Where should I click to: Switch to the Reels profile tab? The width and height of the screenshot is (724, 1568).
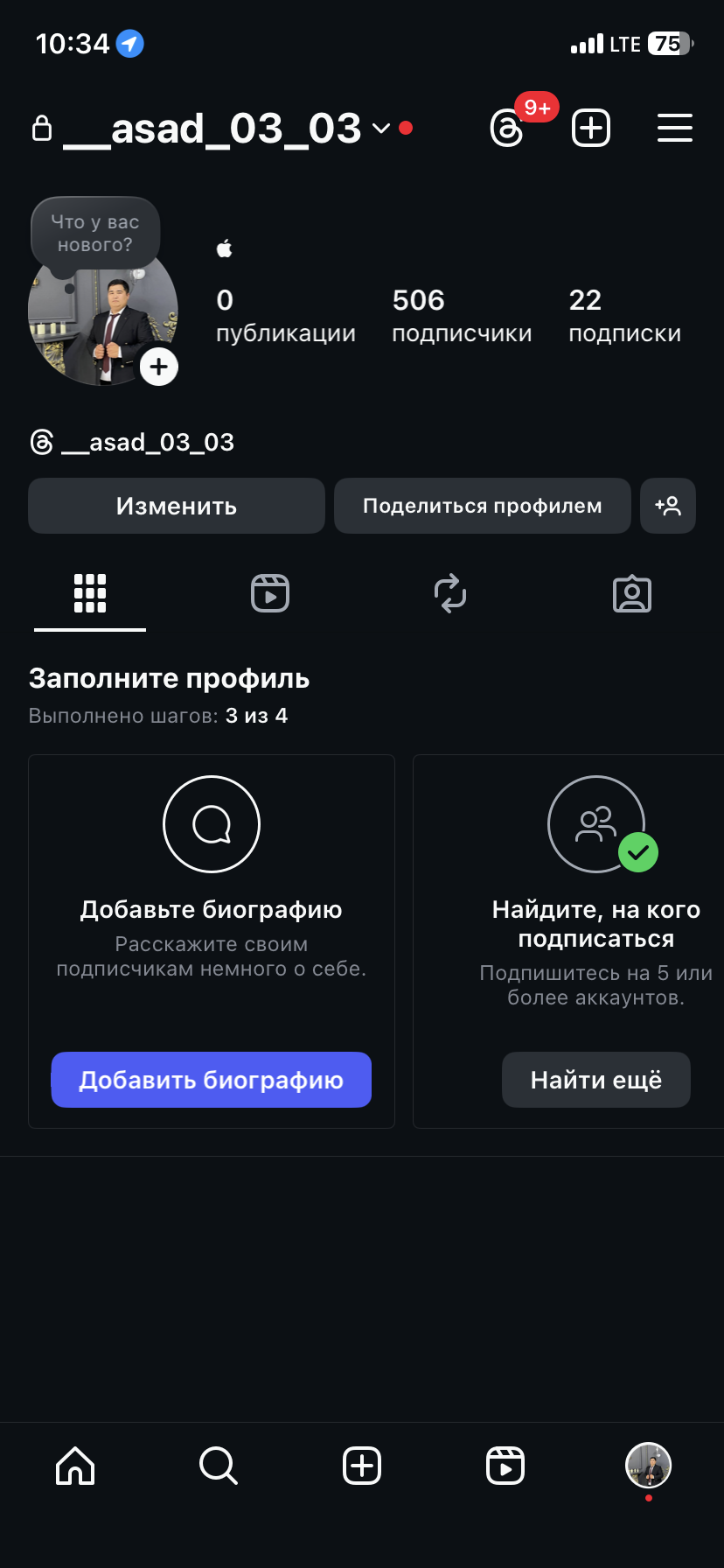[270, 594]
